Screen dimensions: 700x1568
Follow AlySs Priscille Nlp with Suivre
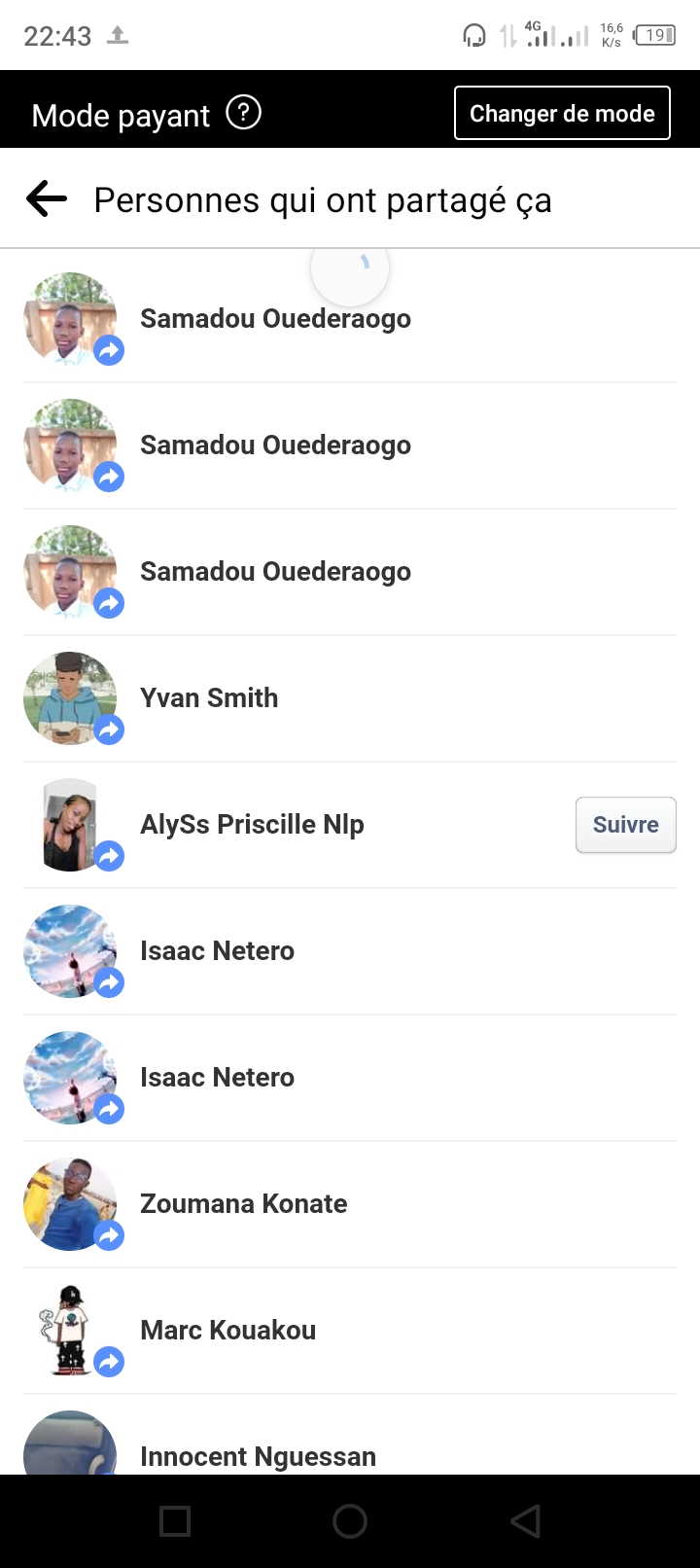tap(625, 825)
